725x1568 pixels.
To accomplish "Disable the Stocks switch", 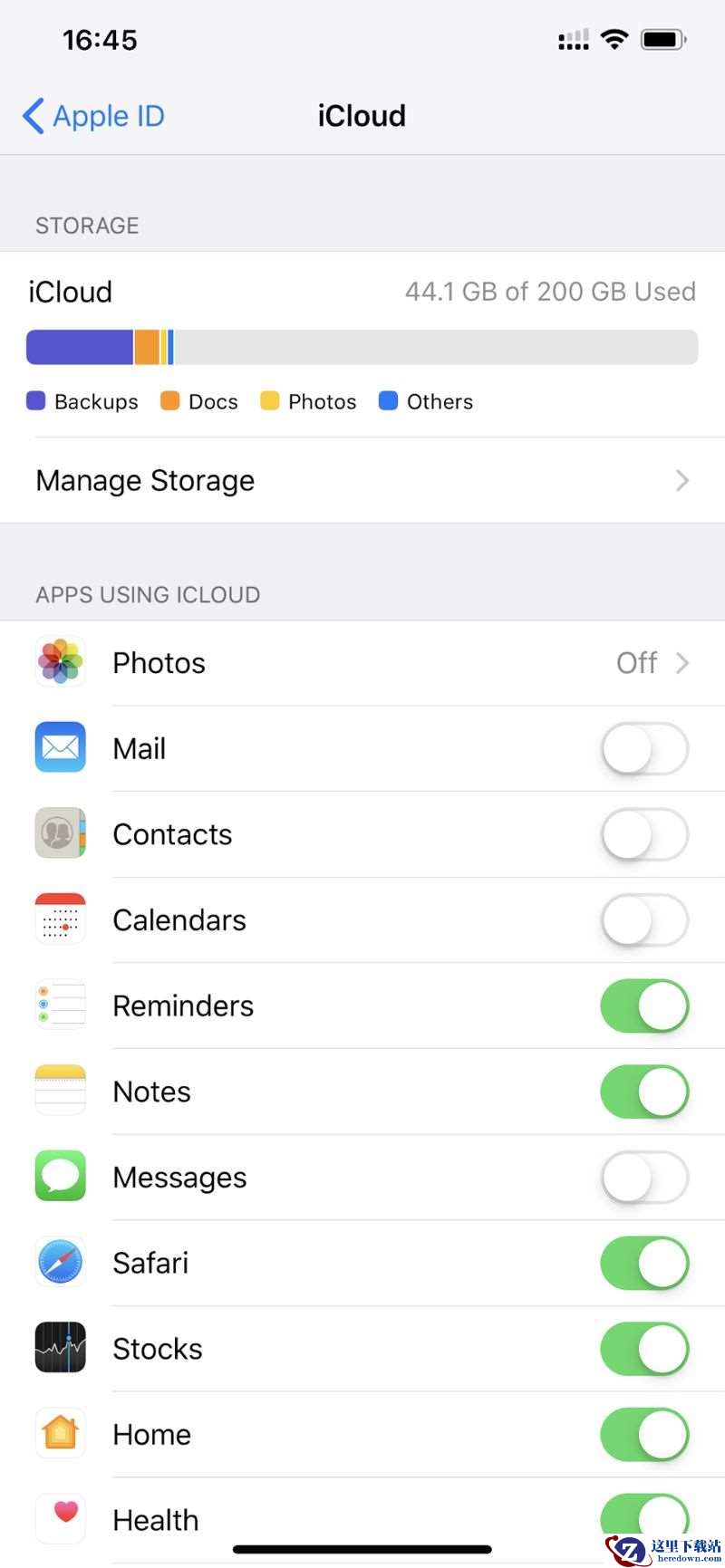I will pyautogui.click(x=644, y=1349).
